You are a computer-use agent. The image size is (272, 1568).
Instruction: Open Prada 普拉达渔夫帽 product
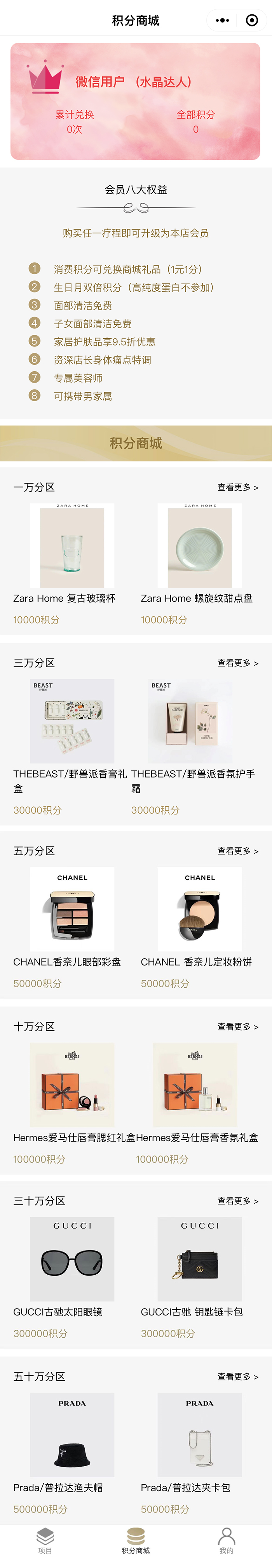click(72, 1434)
